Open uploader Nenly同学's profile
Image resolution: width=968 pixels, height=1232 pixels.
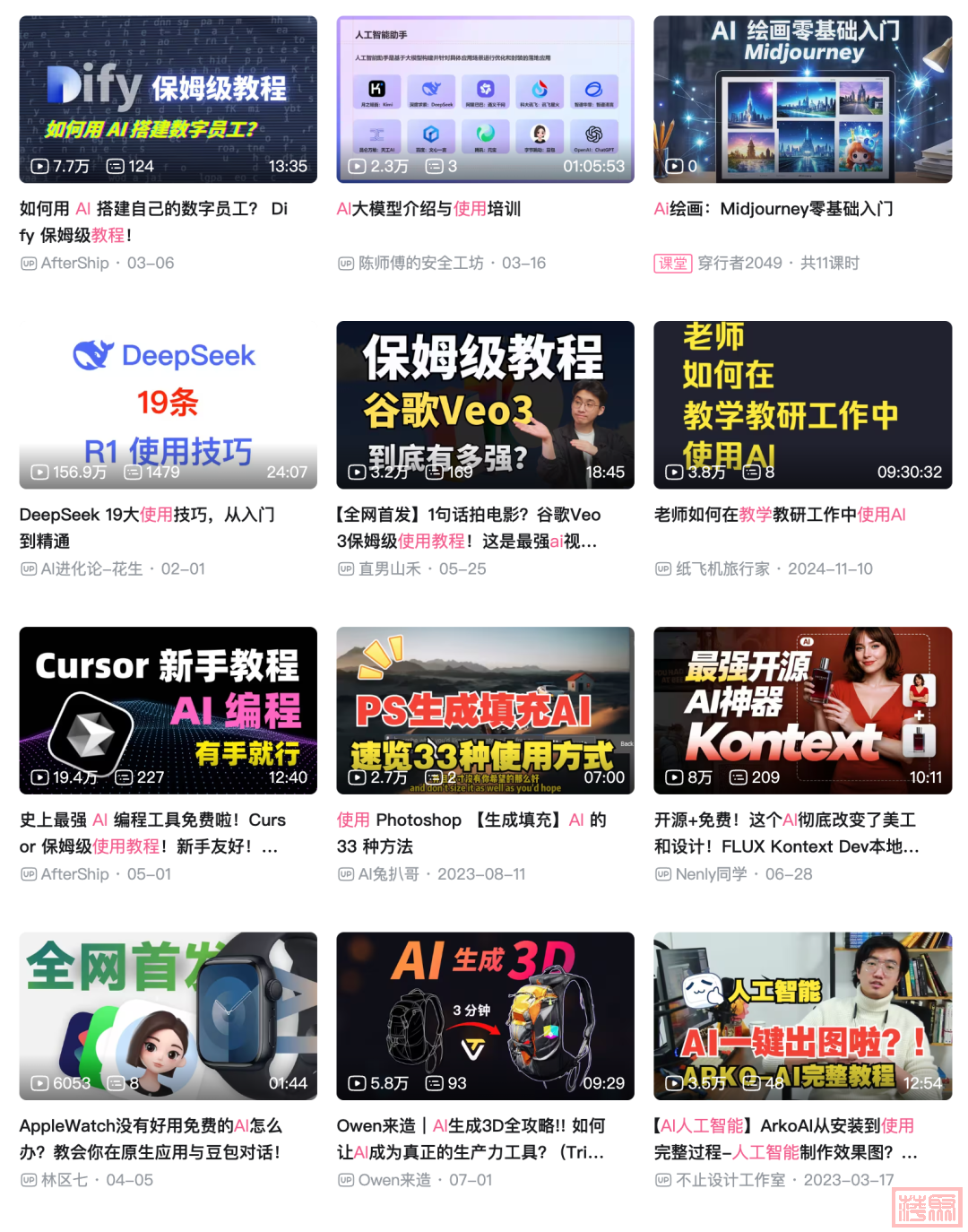click(711, 874)
